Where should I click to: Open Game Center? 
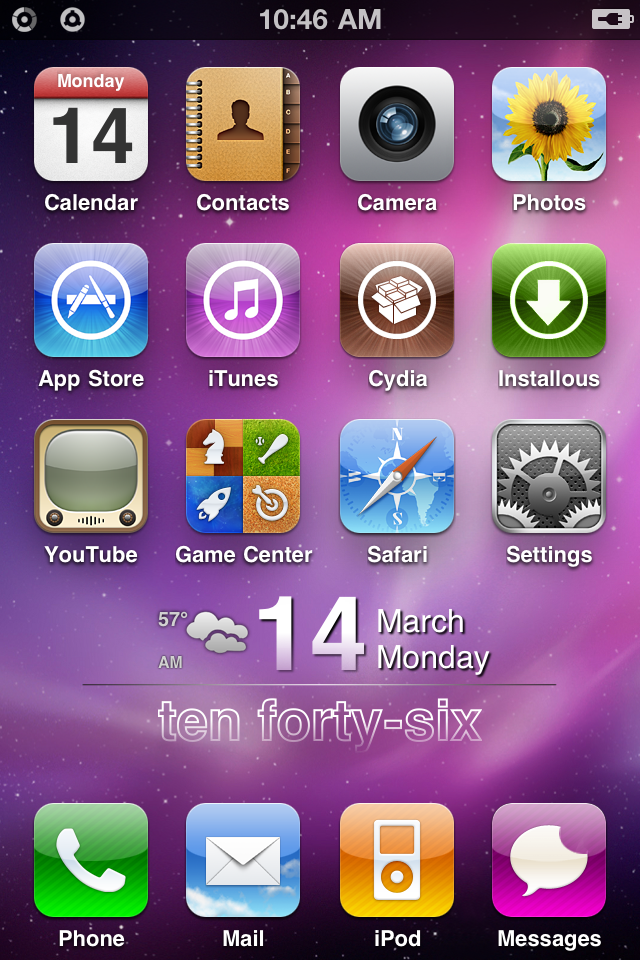243,476
